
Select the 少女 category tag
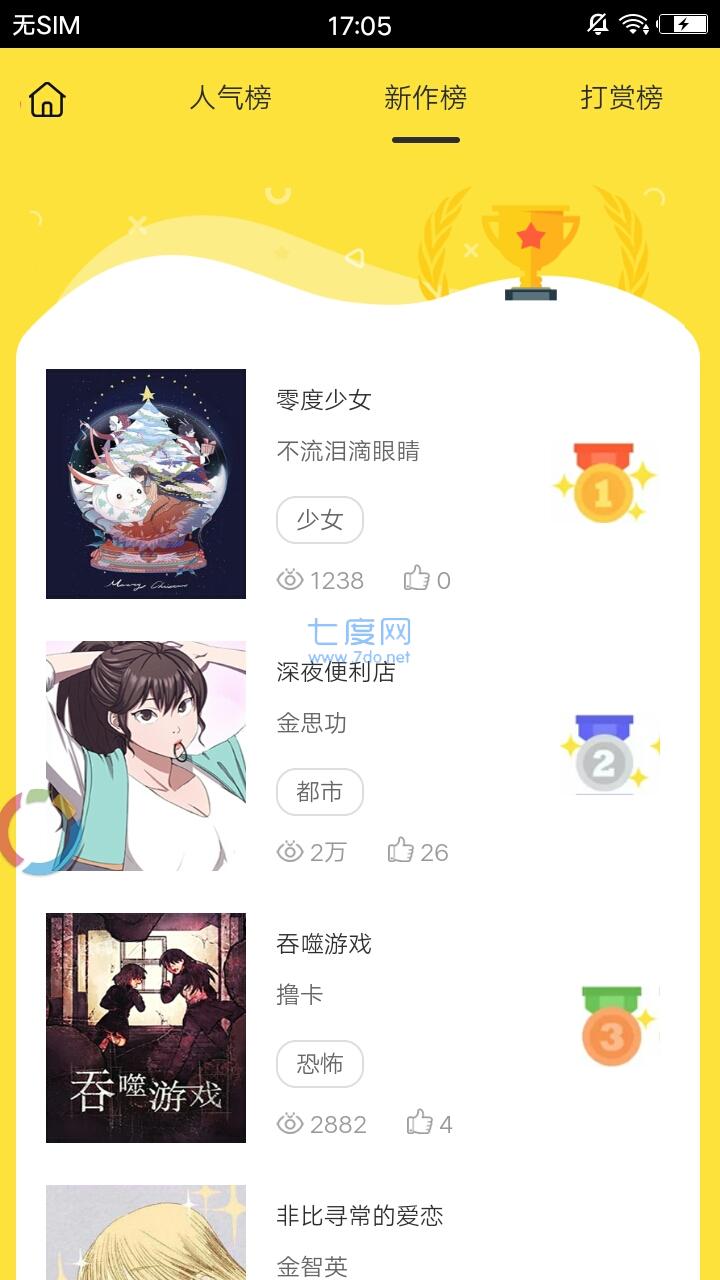point(319,520)
